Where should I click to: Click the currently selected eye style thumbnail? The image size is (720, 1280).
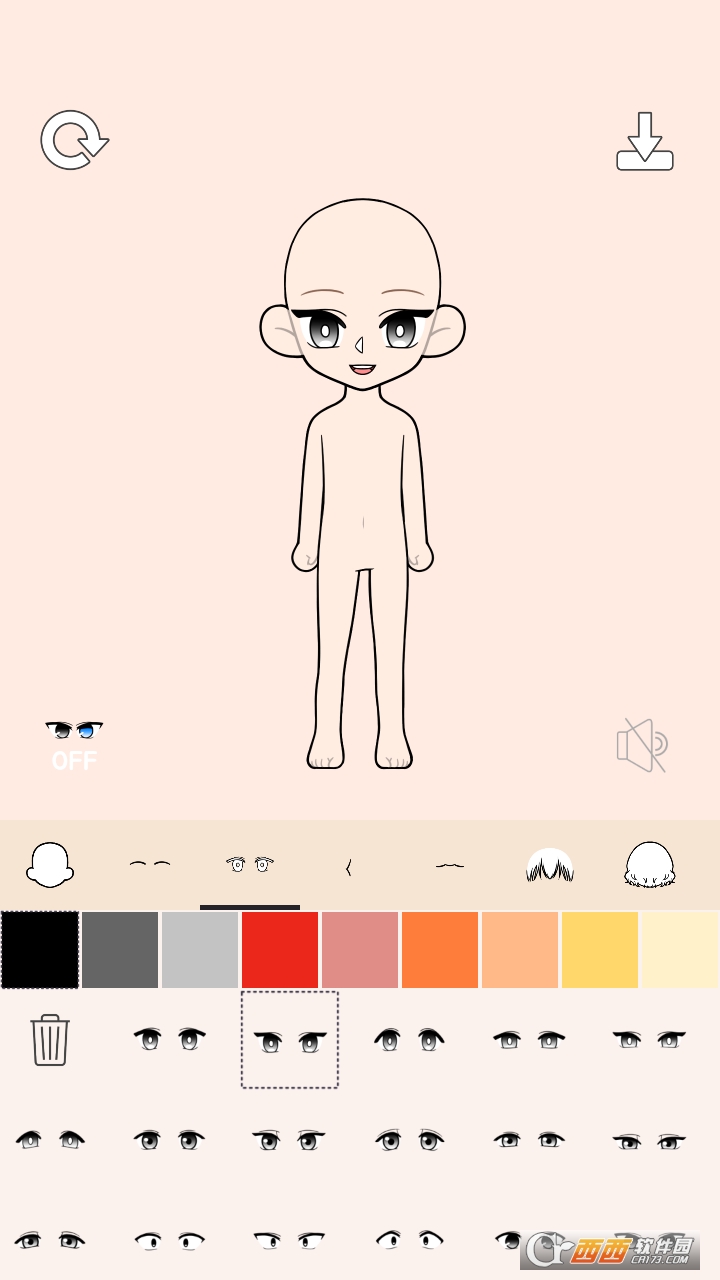coord(290,1040)
